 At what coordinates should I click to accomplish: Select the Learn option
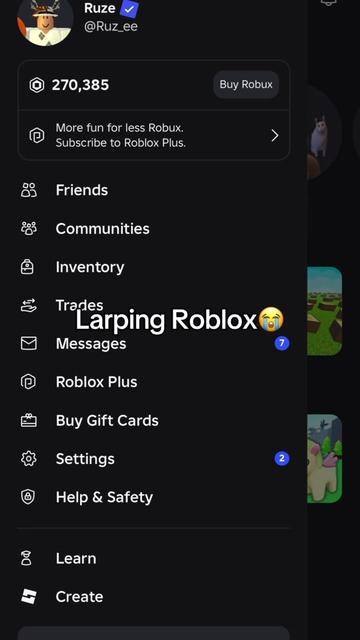pos(154,558)
